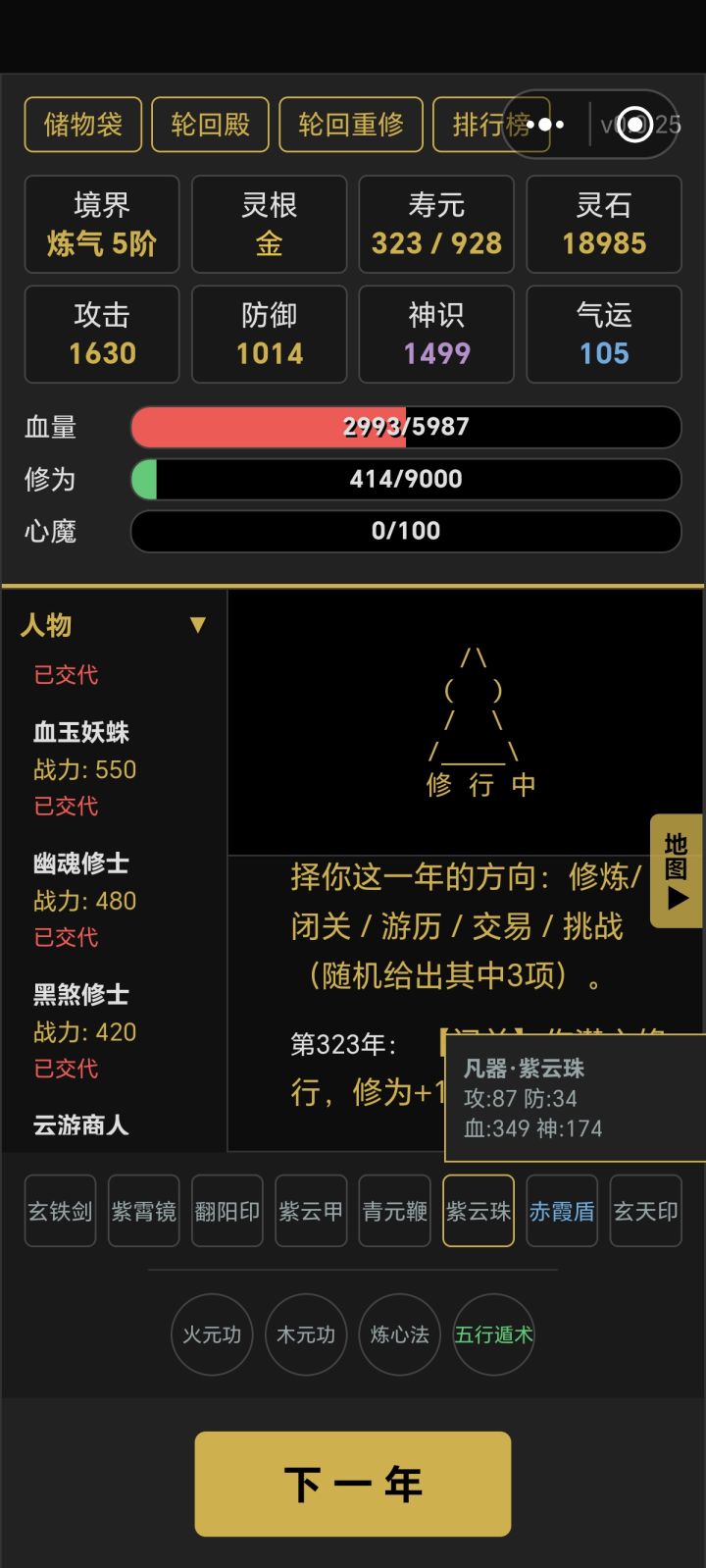Toggle the 五行遁术 technique
706x1568 pixels.
pos(493,1334)
